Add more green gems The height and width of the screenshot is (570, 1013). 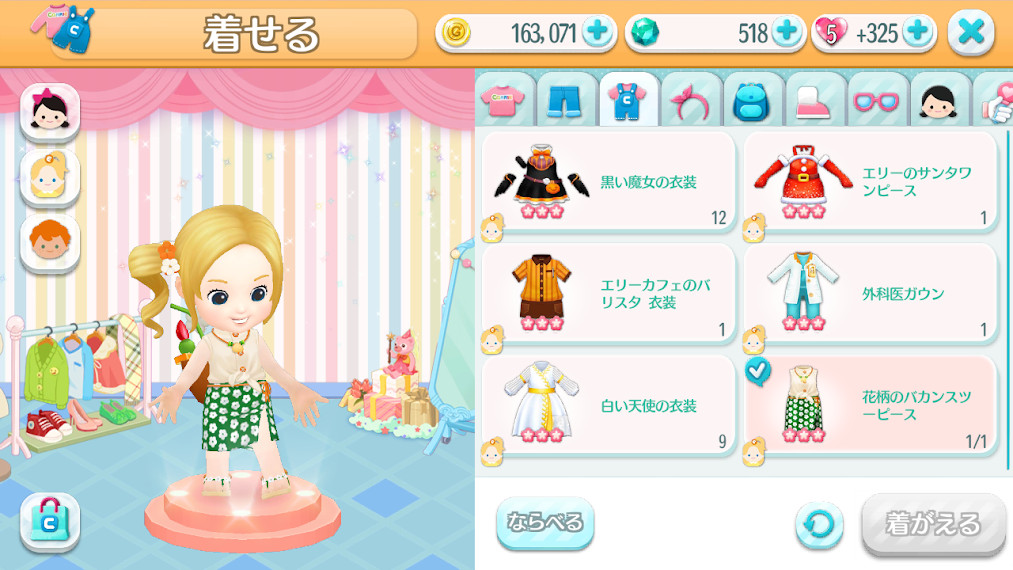click(x=787, y=33)
